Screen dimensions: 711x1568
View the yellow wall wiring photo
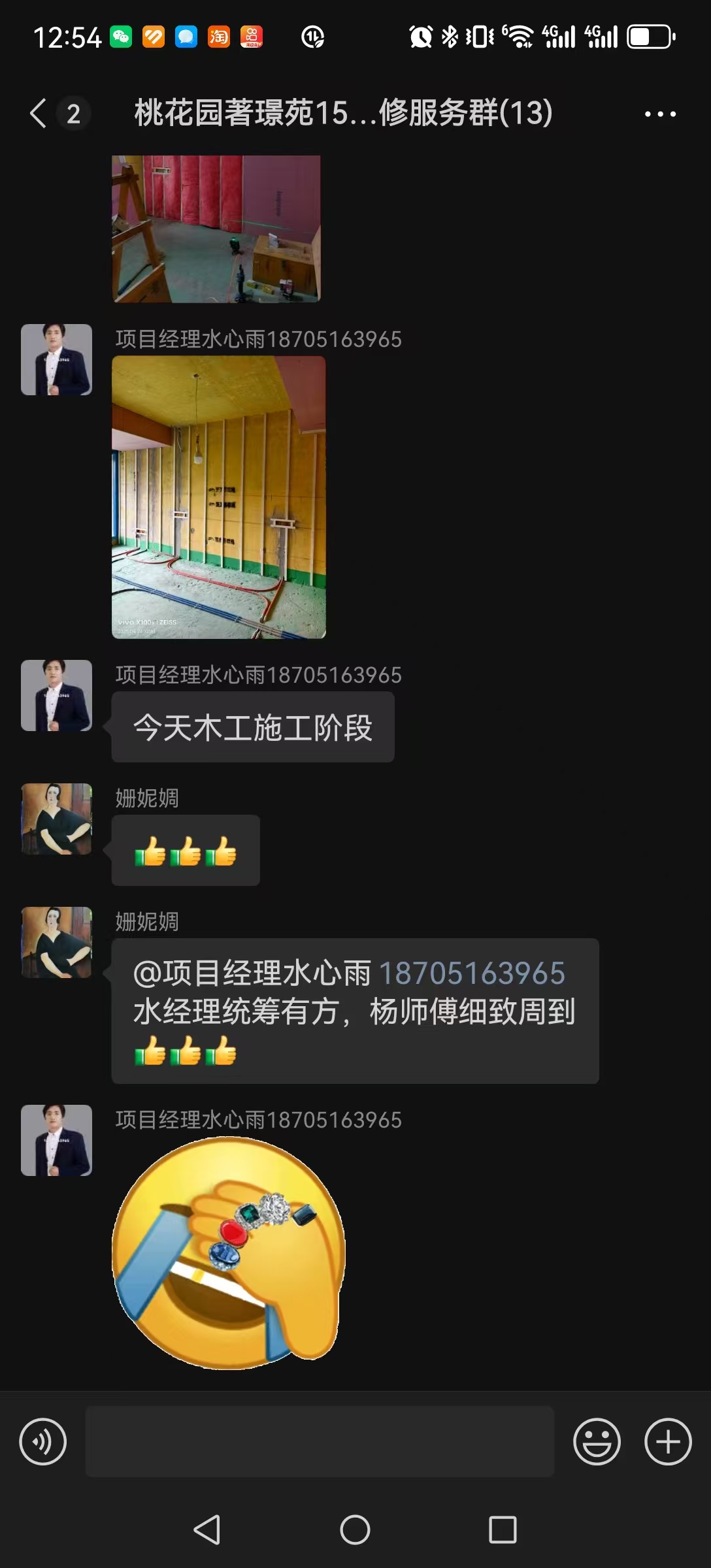tap(218, 497)
